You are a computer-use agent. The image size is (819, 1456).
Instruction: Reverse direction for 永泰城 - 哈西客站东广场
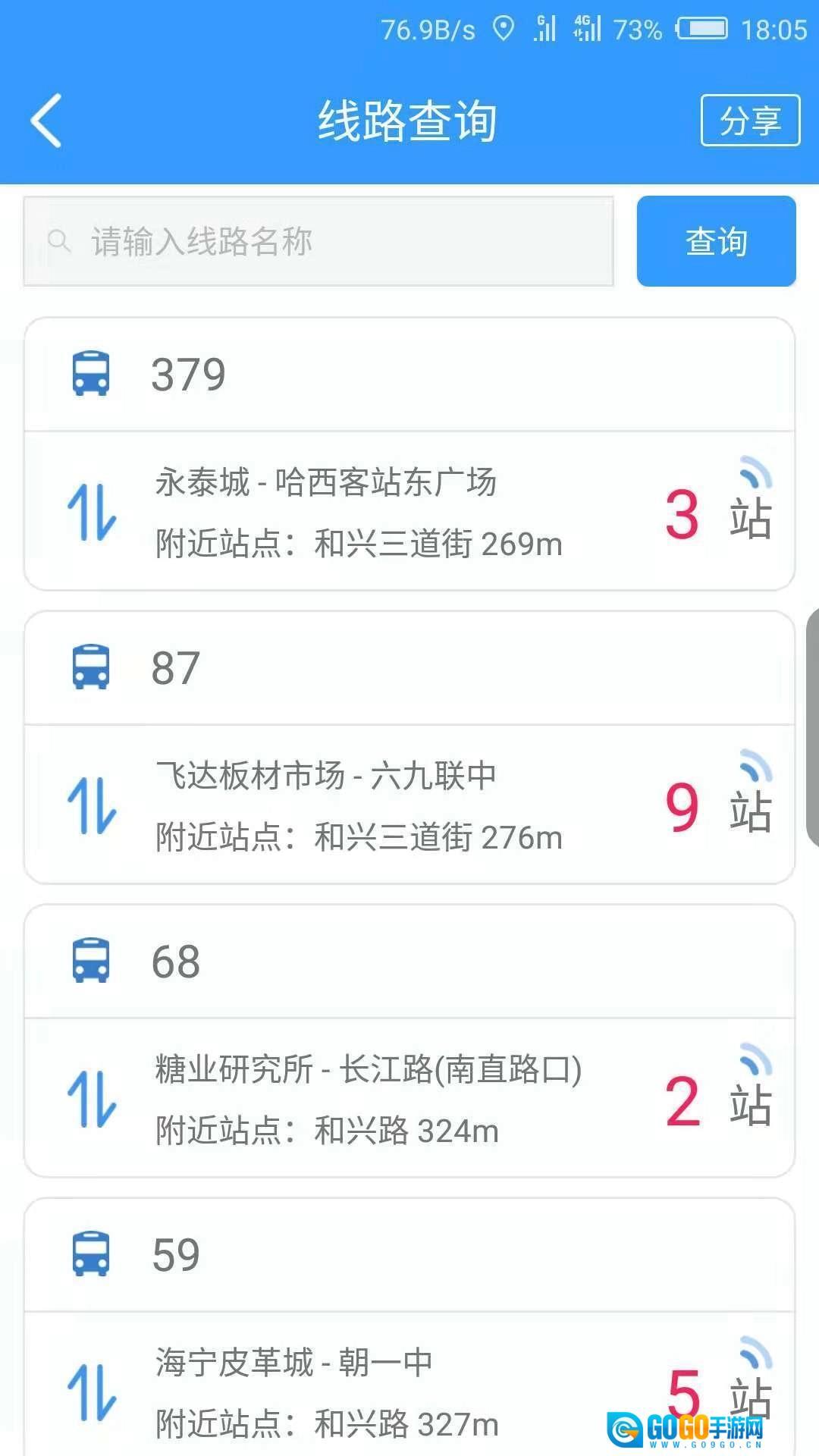click(x=92, y=513)
